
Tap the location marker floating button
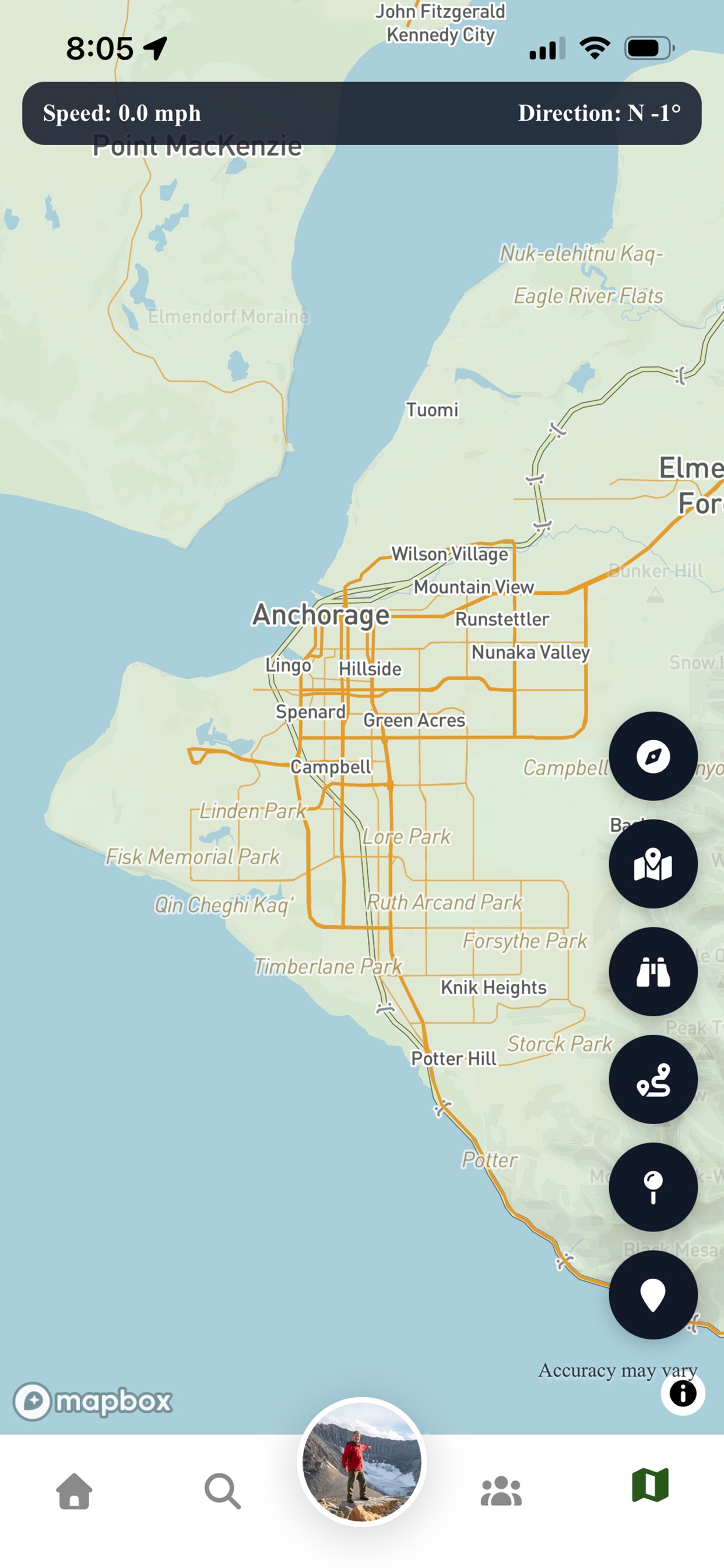653,1294
